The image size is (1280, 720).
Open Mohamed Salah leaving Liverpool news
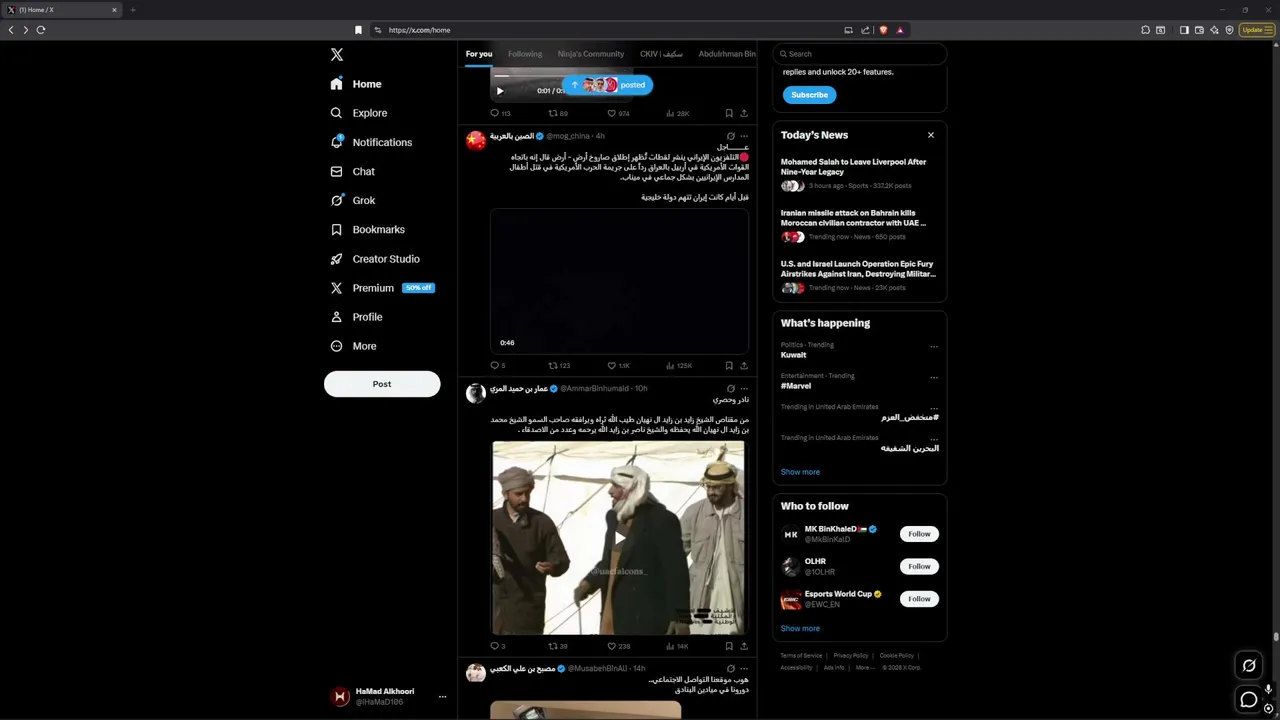click(x=853, y=167)
